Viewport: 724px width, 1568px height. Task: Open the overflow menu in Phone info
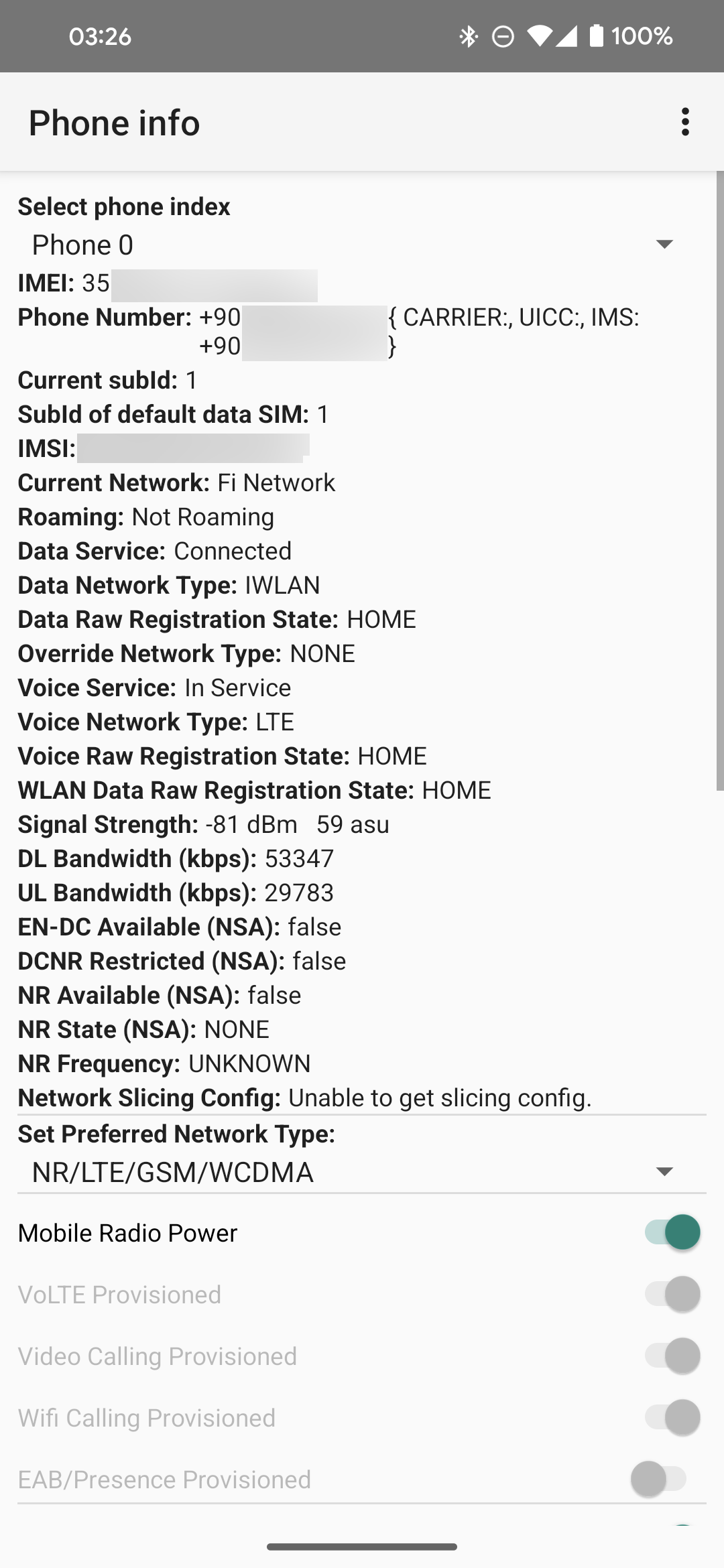(x=684, y=122)
